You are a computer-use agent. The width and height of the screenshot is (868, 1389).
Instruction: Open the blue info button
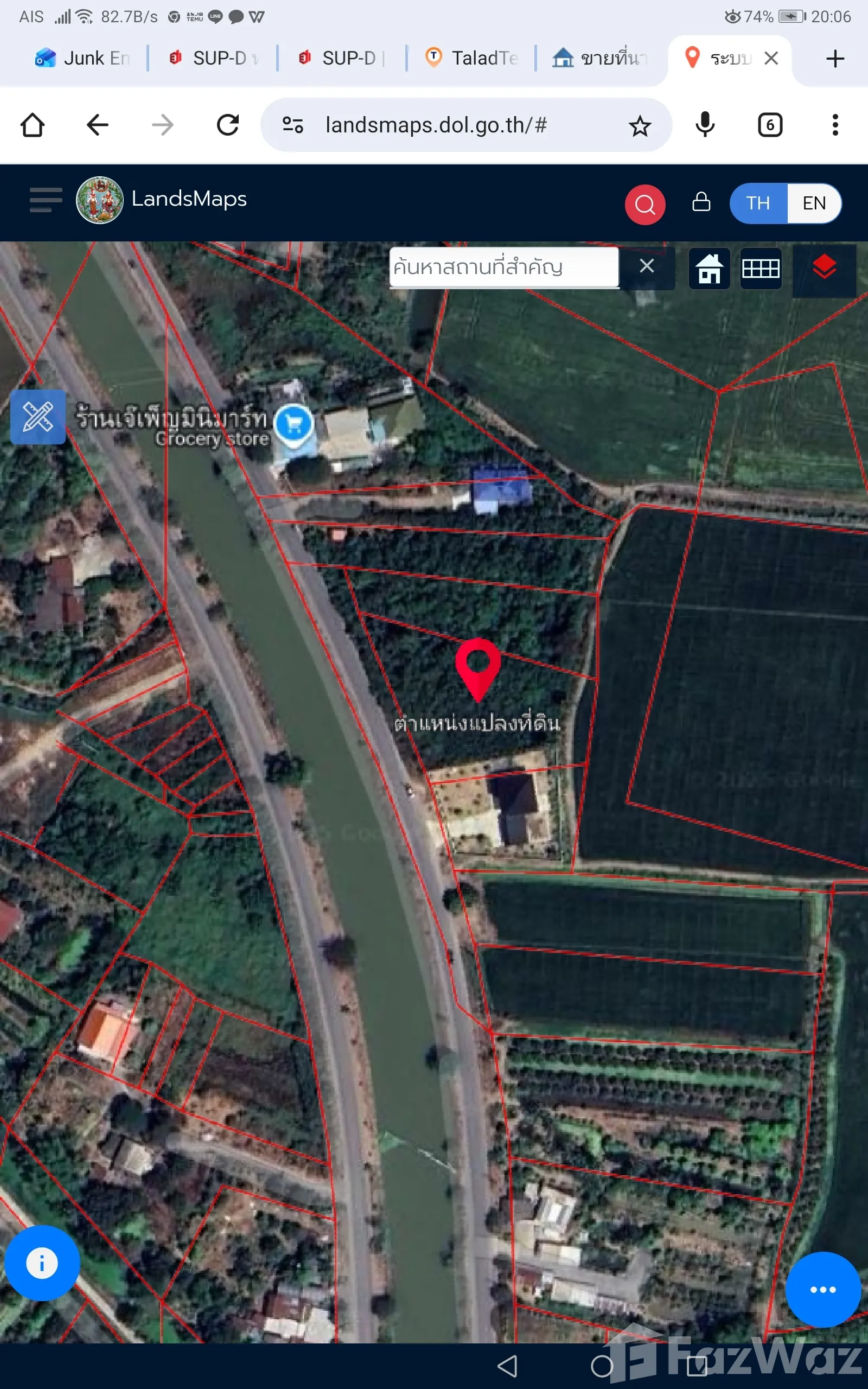pyautogui.click(x=42, y=1263)
